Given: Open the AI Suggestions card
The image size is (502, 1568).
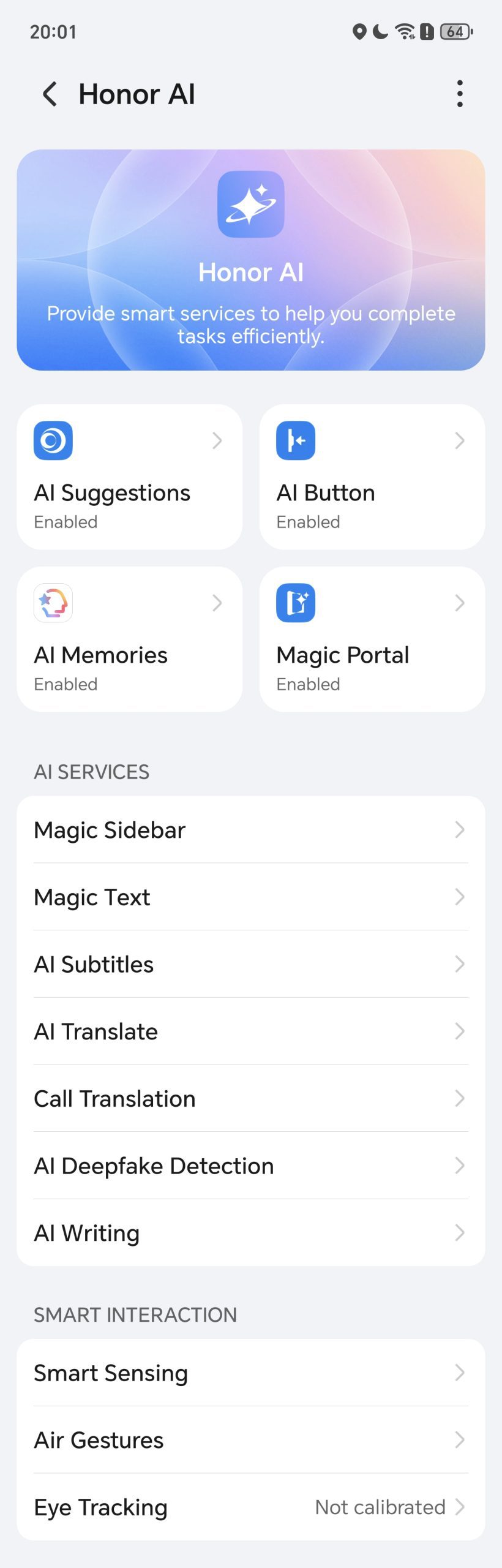Looking at the screenshot, I should pyautogui.click(x=129, y=477).
